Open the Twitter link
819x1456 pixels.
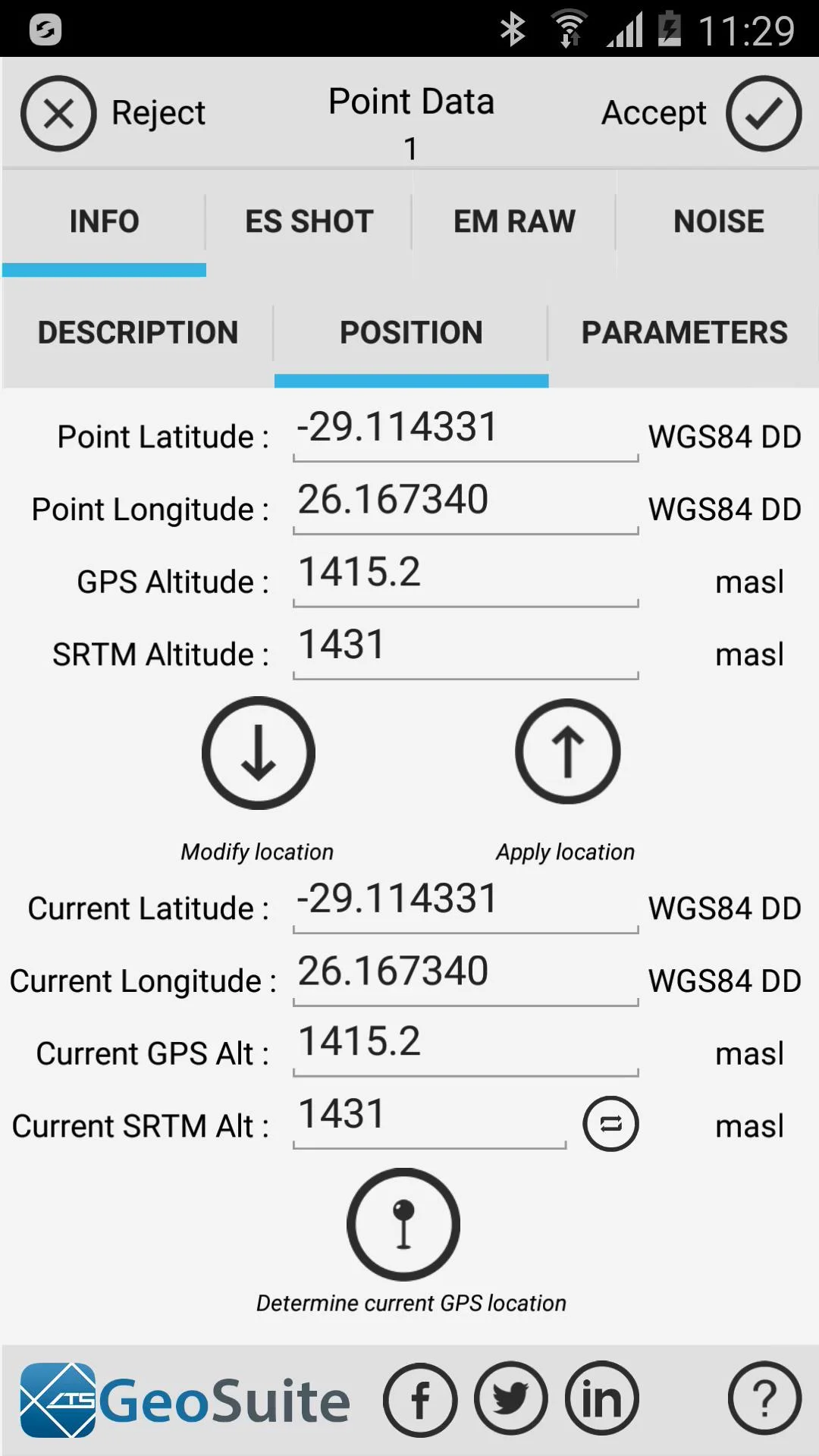pyautogui.click(x=511, y=1400)
